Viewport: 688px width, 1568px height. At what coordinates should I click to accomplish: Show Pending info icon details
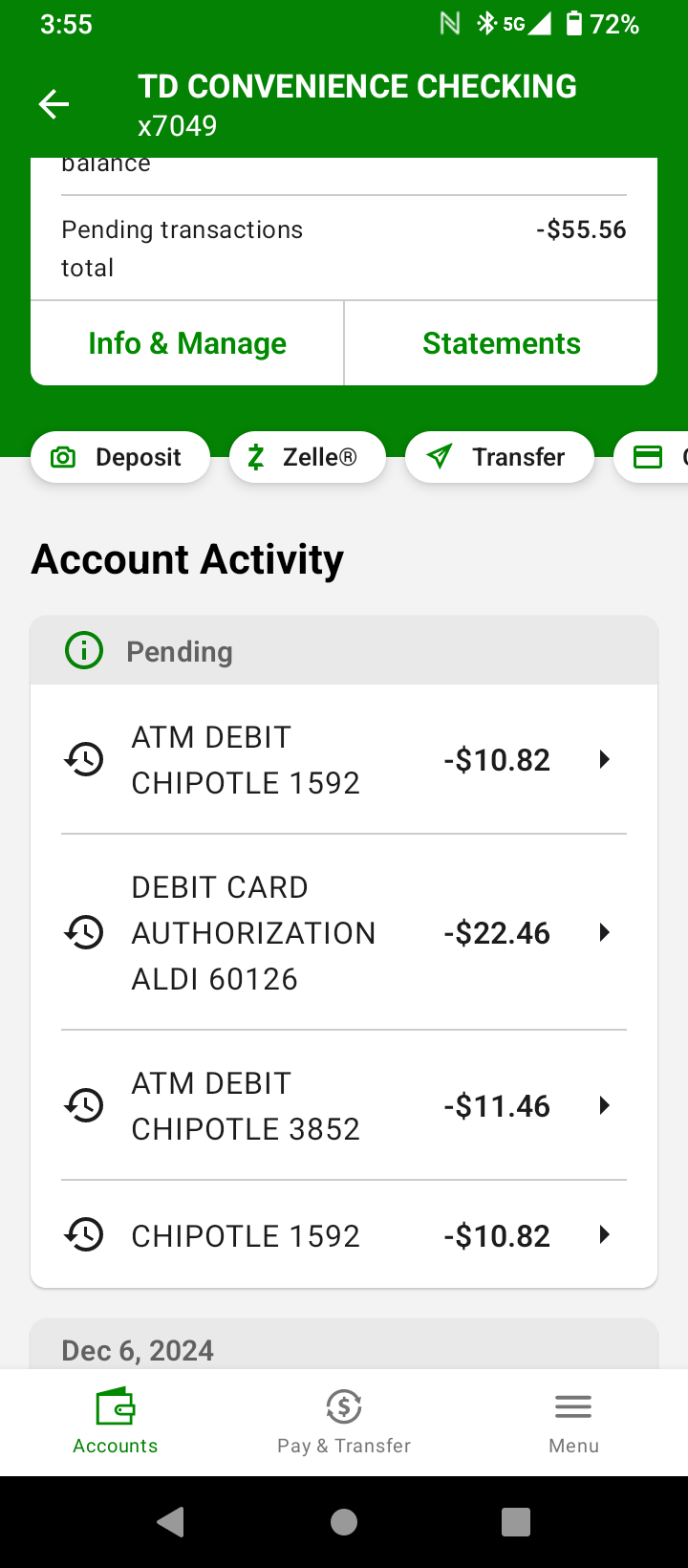(84, 651)
